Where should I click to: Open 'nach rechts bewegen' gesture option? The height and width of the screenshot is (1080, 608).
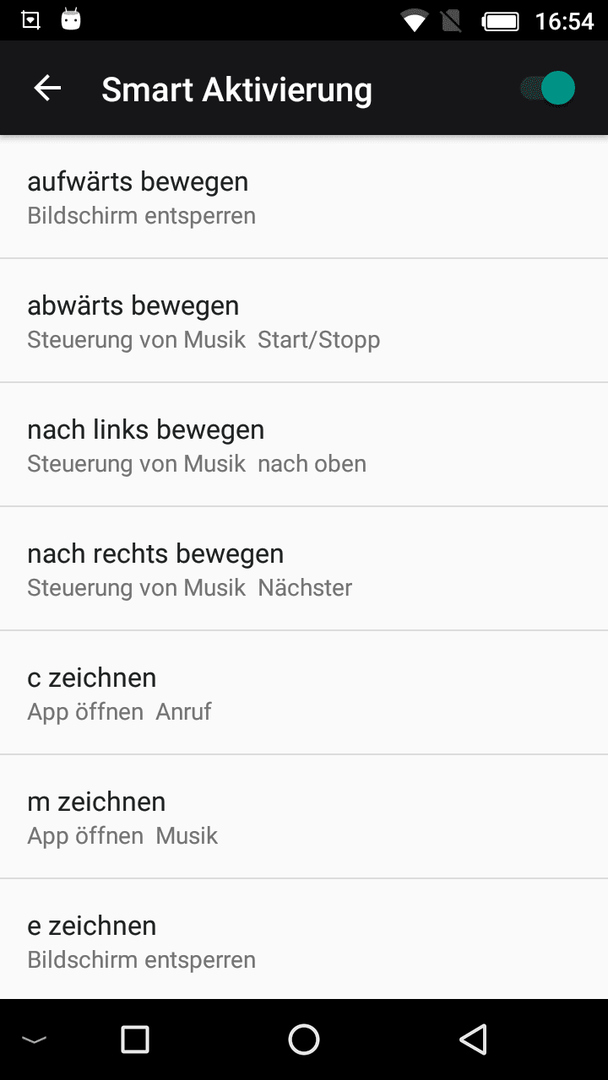(304, 569)
